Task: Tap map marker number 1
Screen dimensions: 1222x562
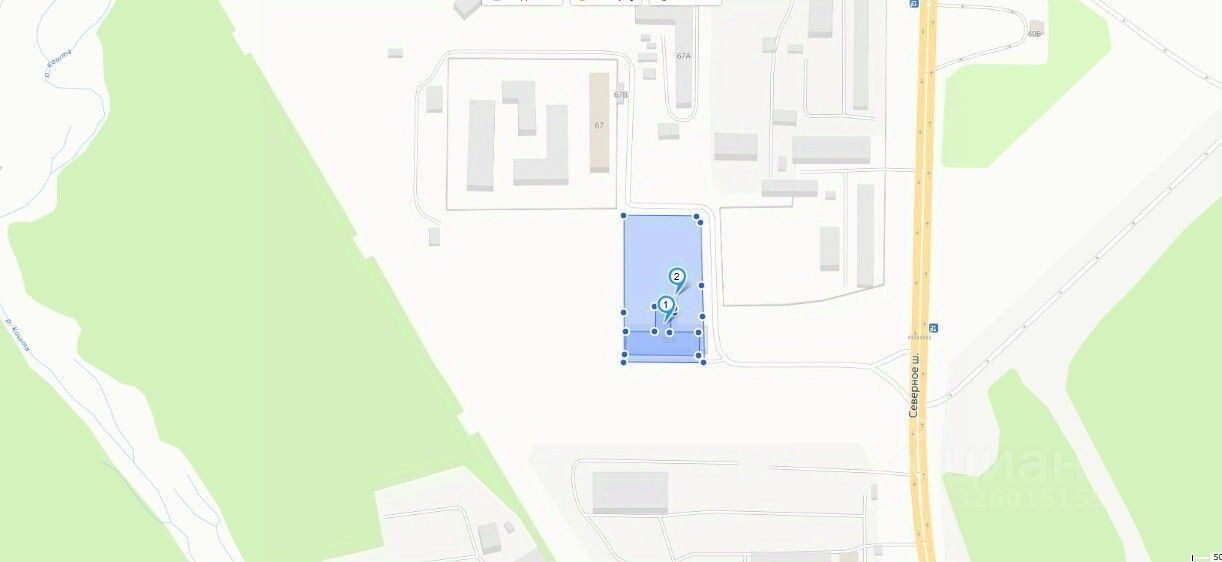Action: 667,306
